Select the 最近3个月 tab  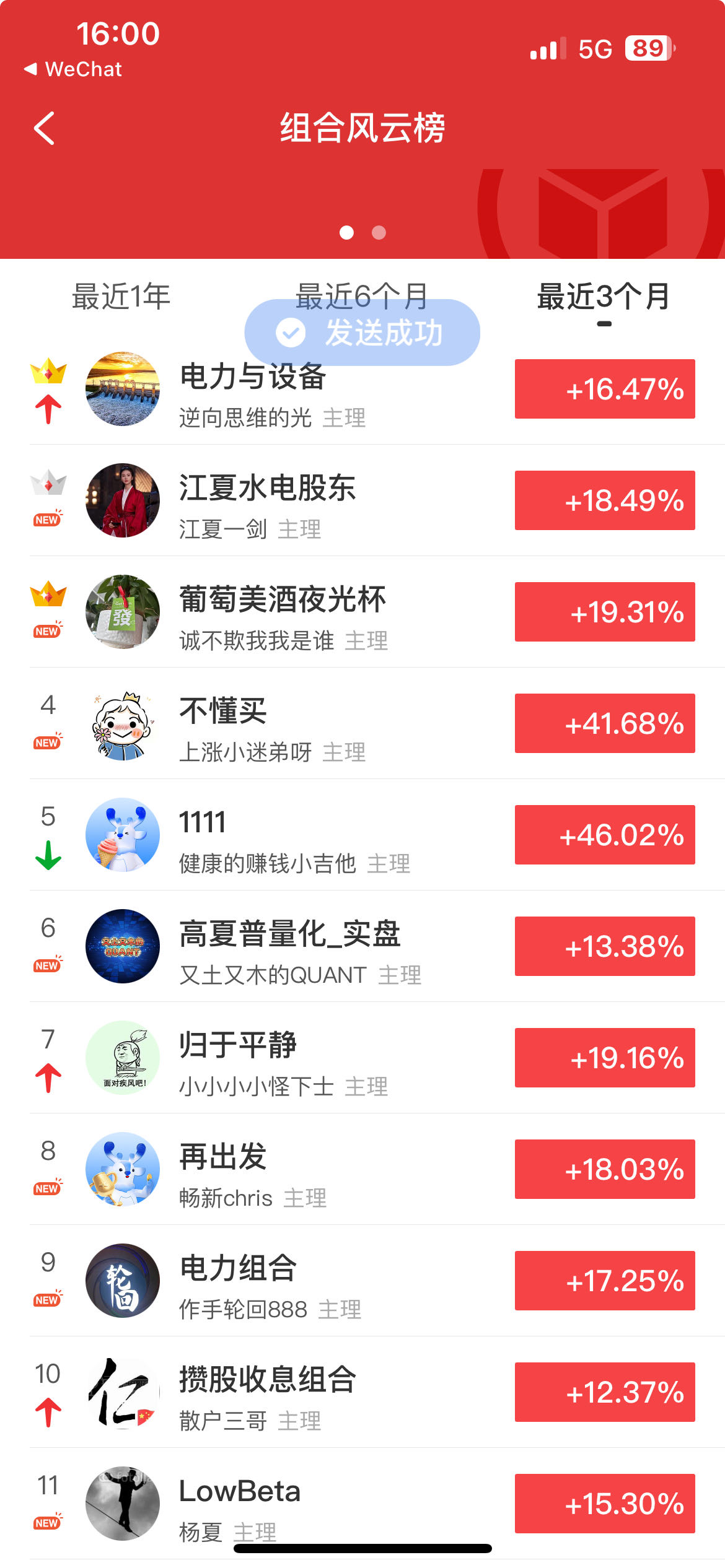[604, 296]
